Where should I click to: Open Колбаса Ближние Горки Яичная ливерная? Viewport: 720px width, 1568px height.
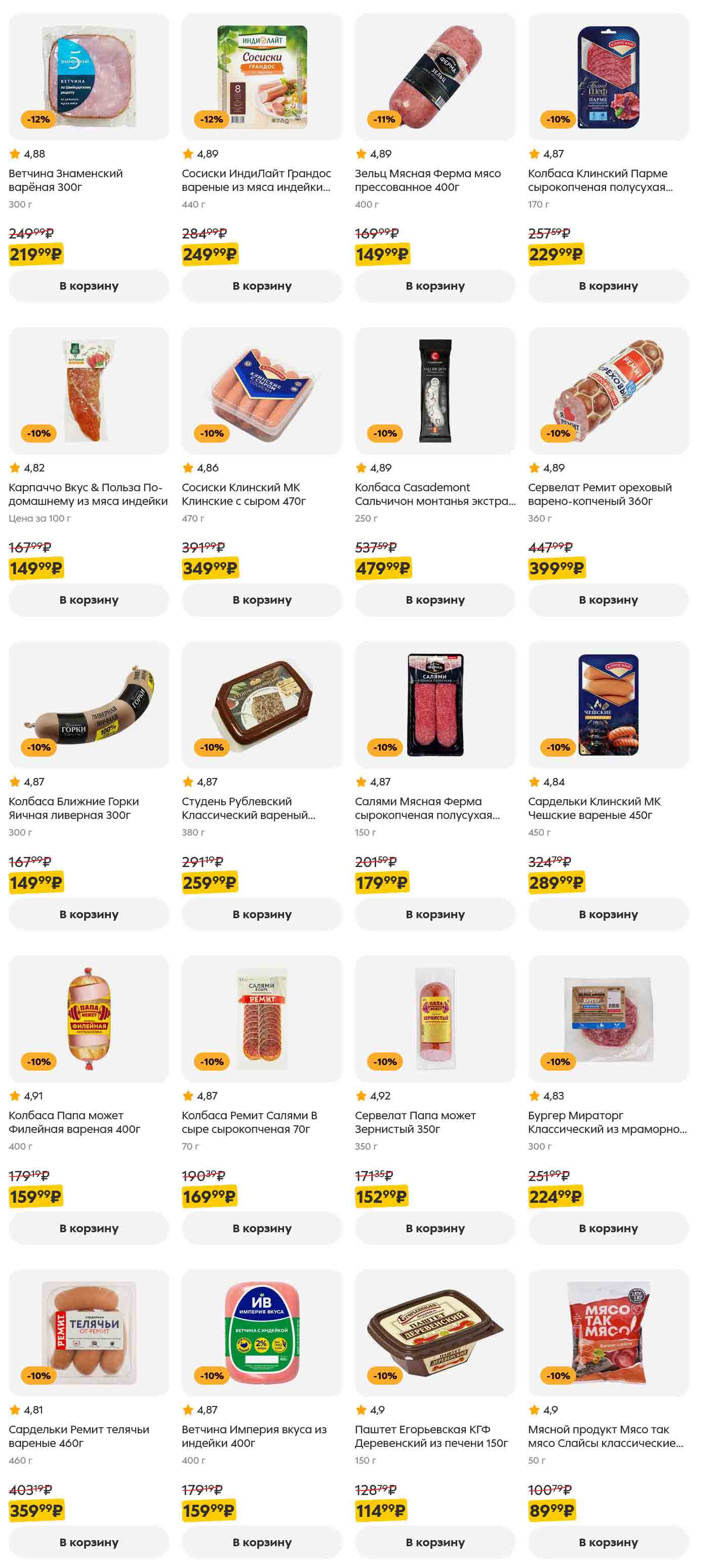pyautogui.click(x=73, y=808)
